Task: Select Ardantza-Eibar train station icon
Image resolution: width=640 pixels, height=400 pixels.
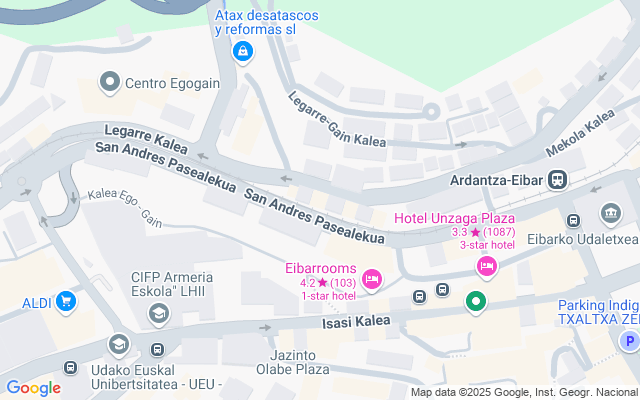Action: point(559,181)
